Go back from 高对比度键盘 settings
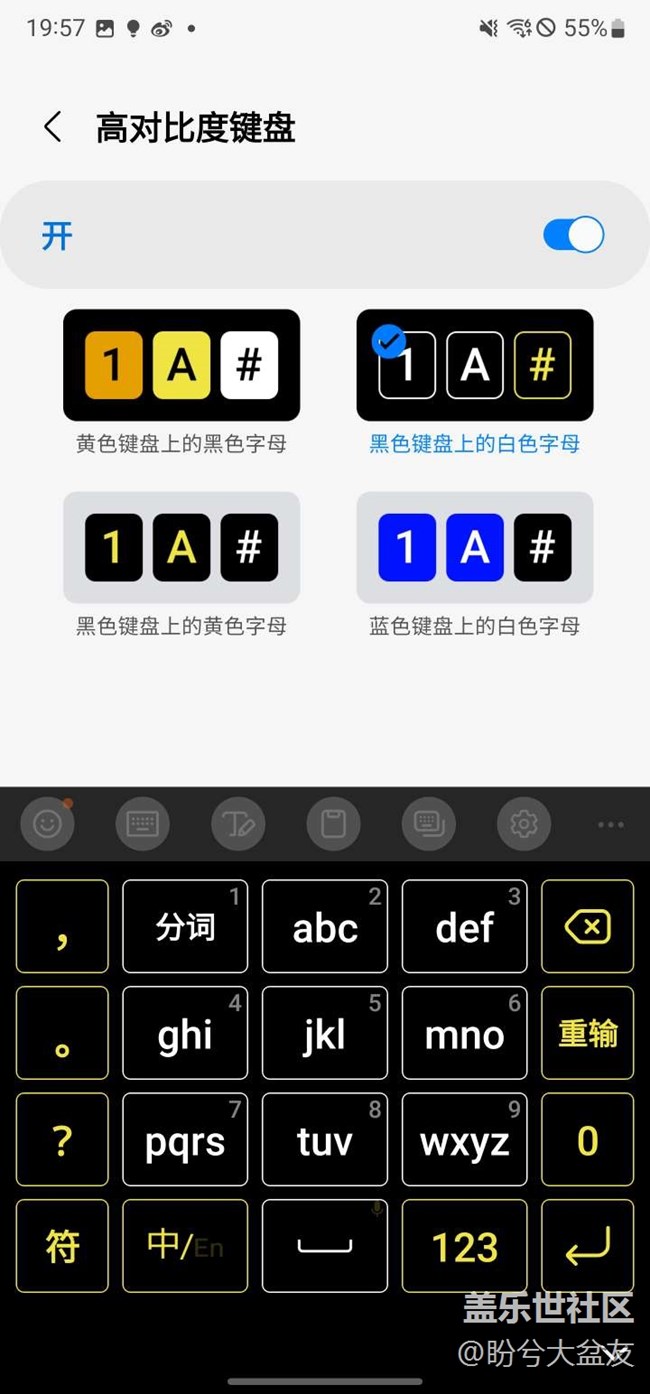The width and height of the screenshot is (650, 1394). (x=53, y=128)
